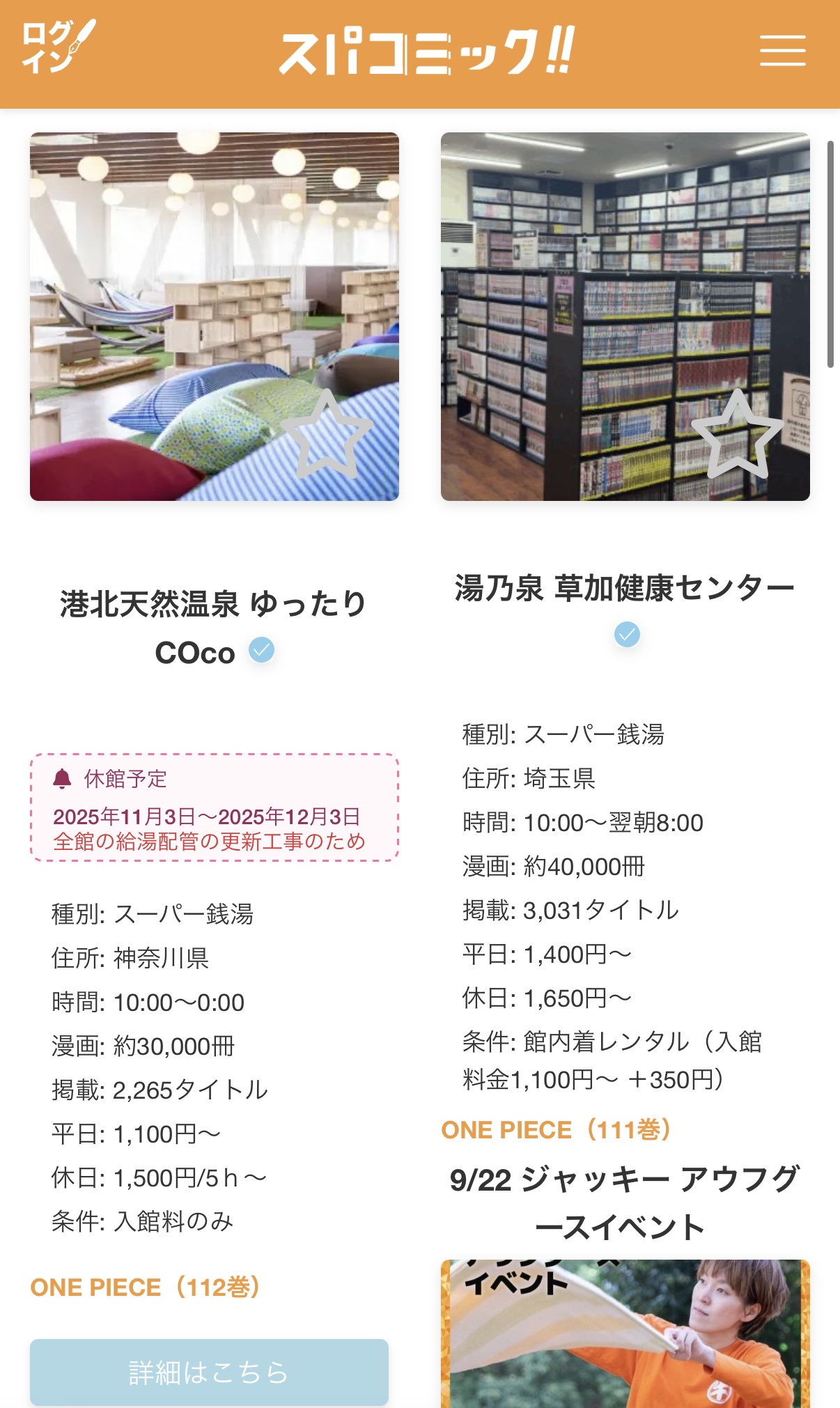Tap the login pen icon
The height and width of the screenshot is (1408, 840).
click(x=57, y=46)
